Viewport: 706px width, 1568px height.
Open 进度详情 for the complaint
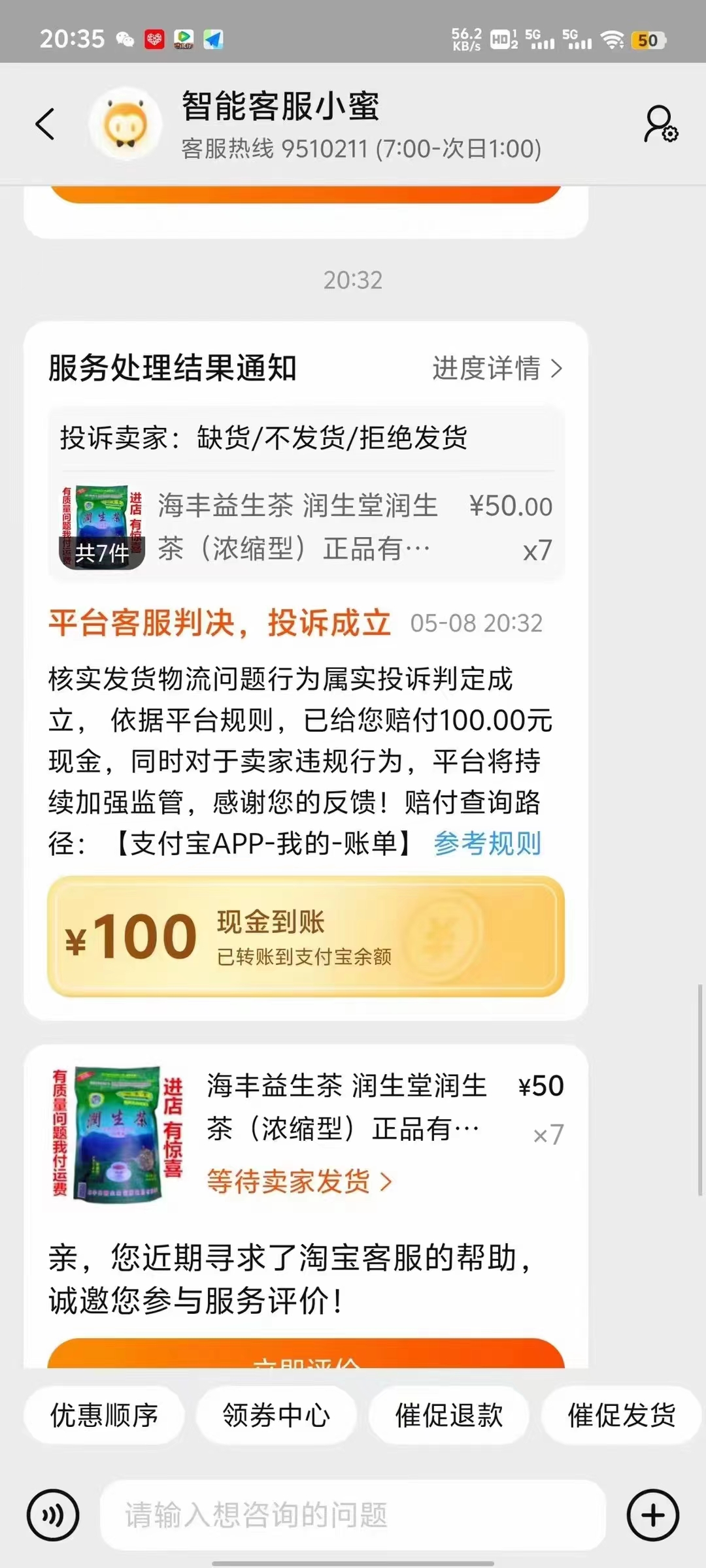[497, 368]
